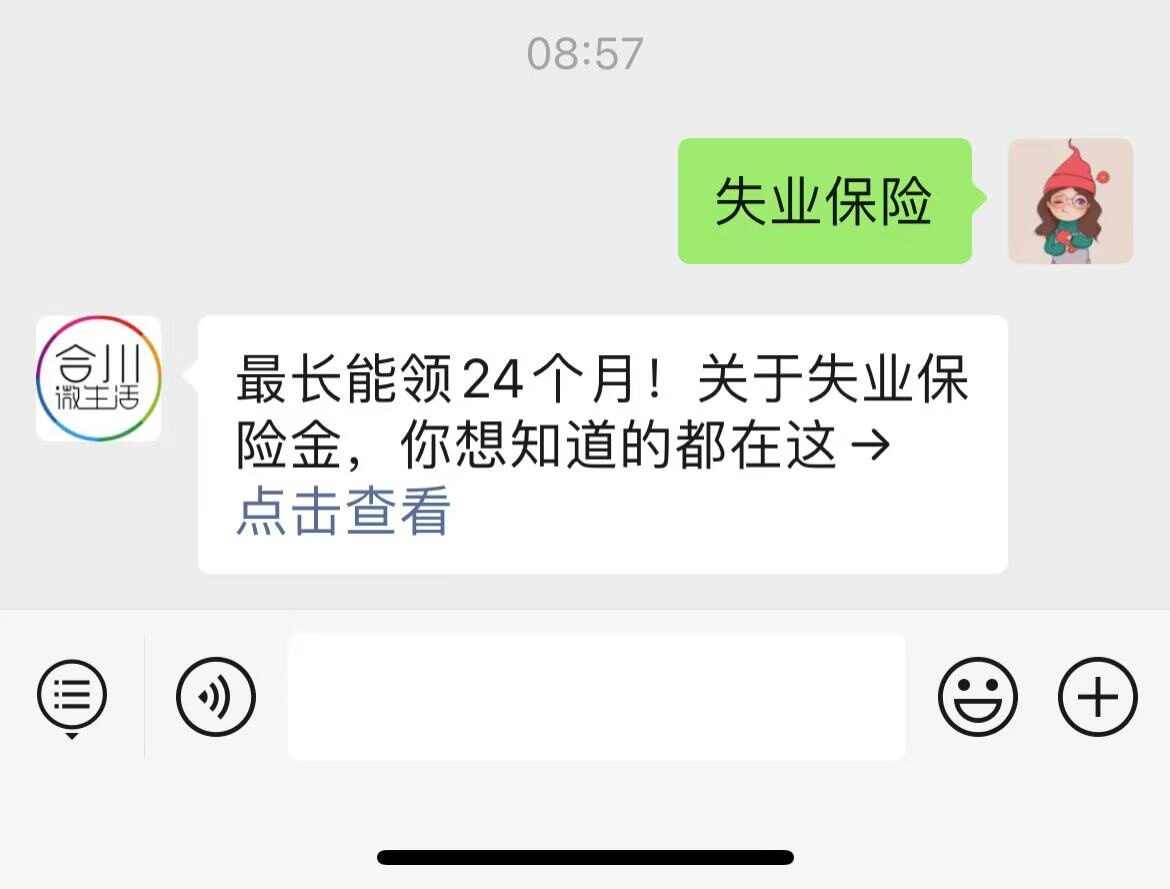This screenshot has width=1170, height=889.
Task: Switch to the official account menu list
Action: [x=72, y=695]
